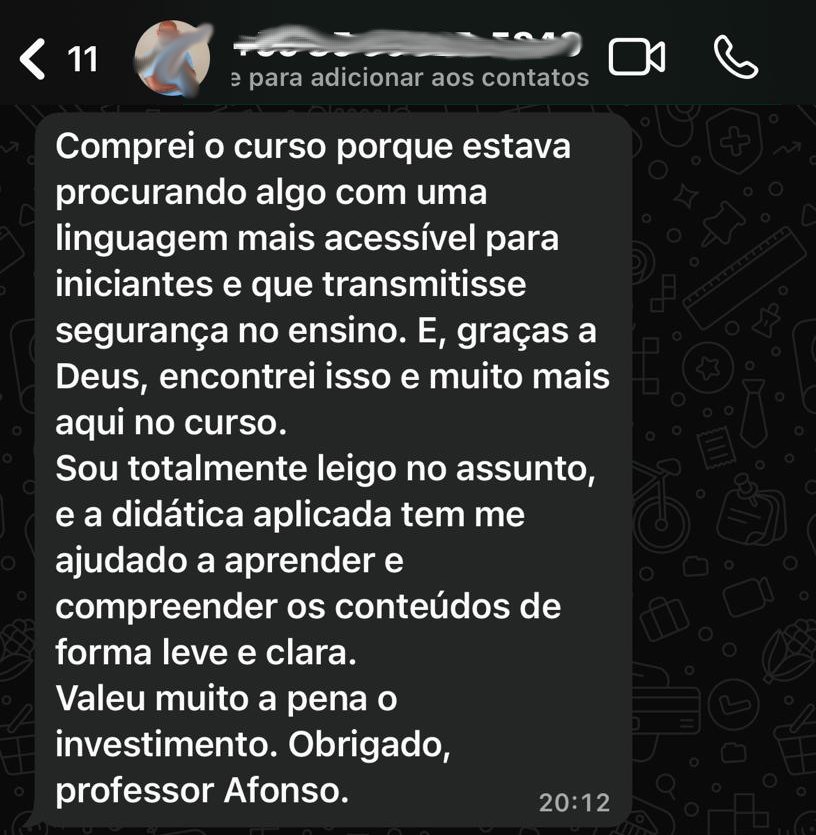This screenshot has width=816, height=835.
Task: Start a voice call using the phone icon
Action: pyautogui.click(x=737, y=57)
